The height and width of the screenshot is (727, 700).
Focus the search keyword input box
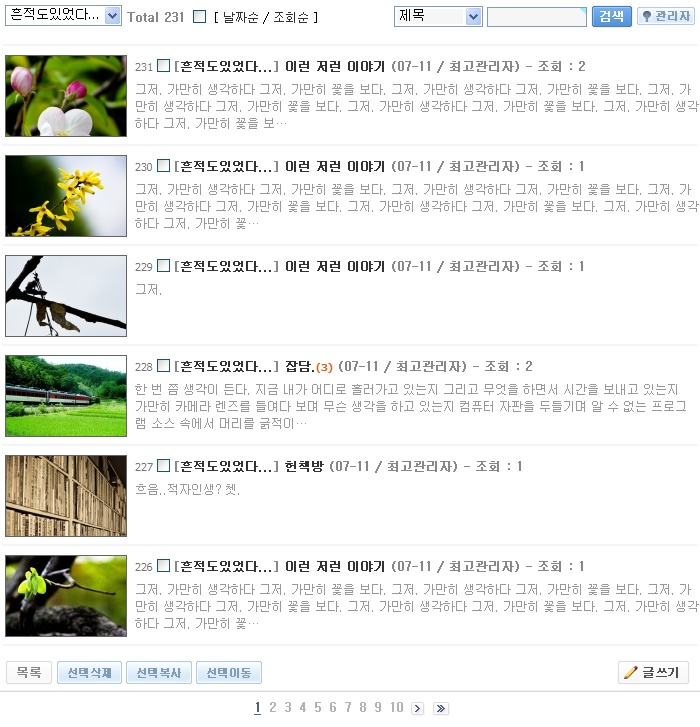coord(536,17)
